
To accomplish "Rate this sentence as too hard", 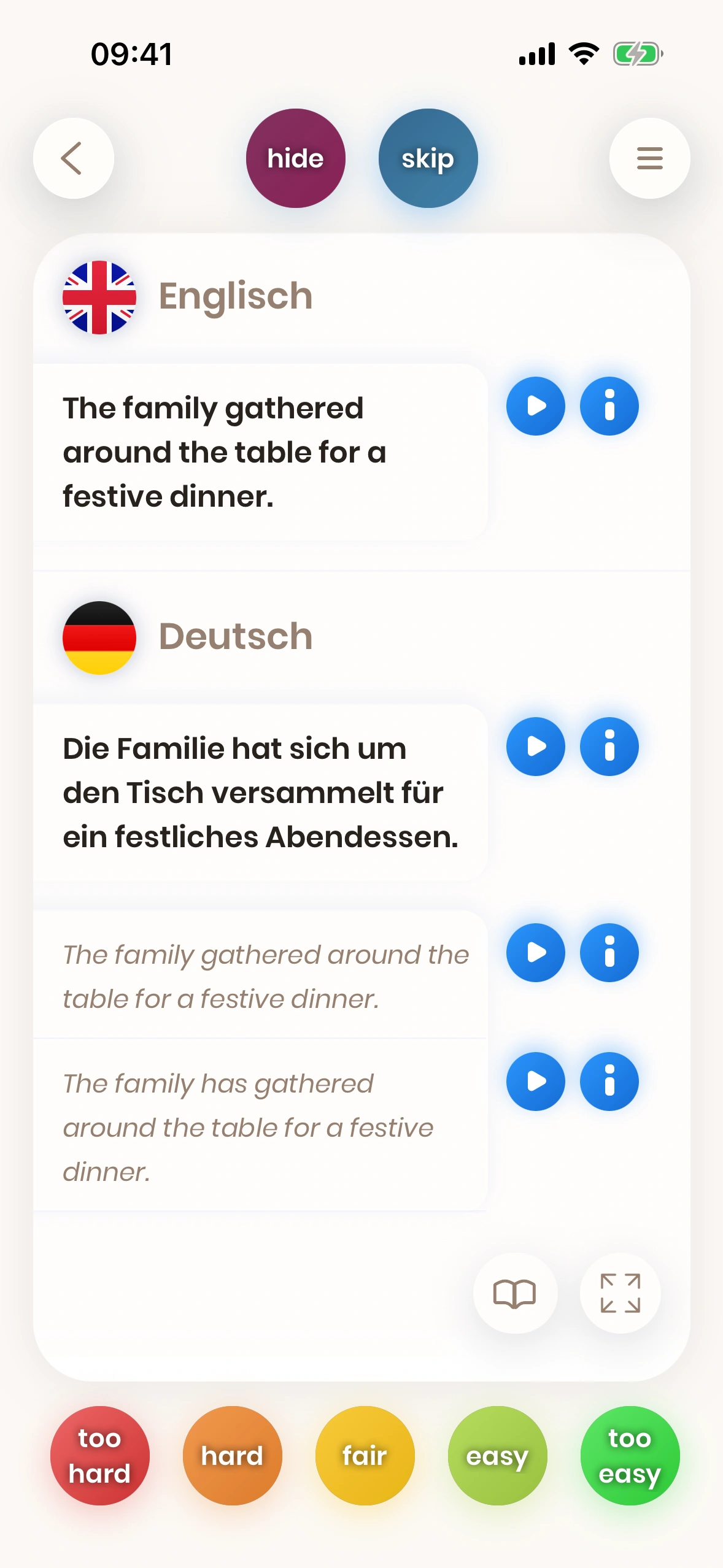I will tap(99, 1456).
